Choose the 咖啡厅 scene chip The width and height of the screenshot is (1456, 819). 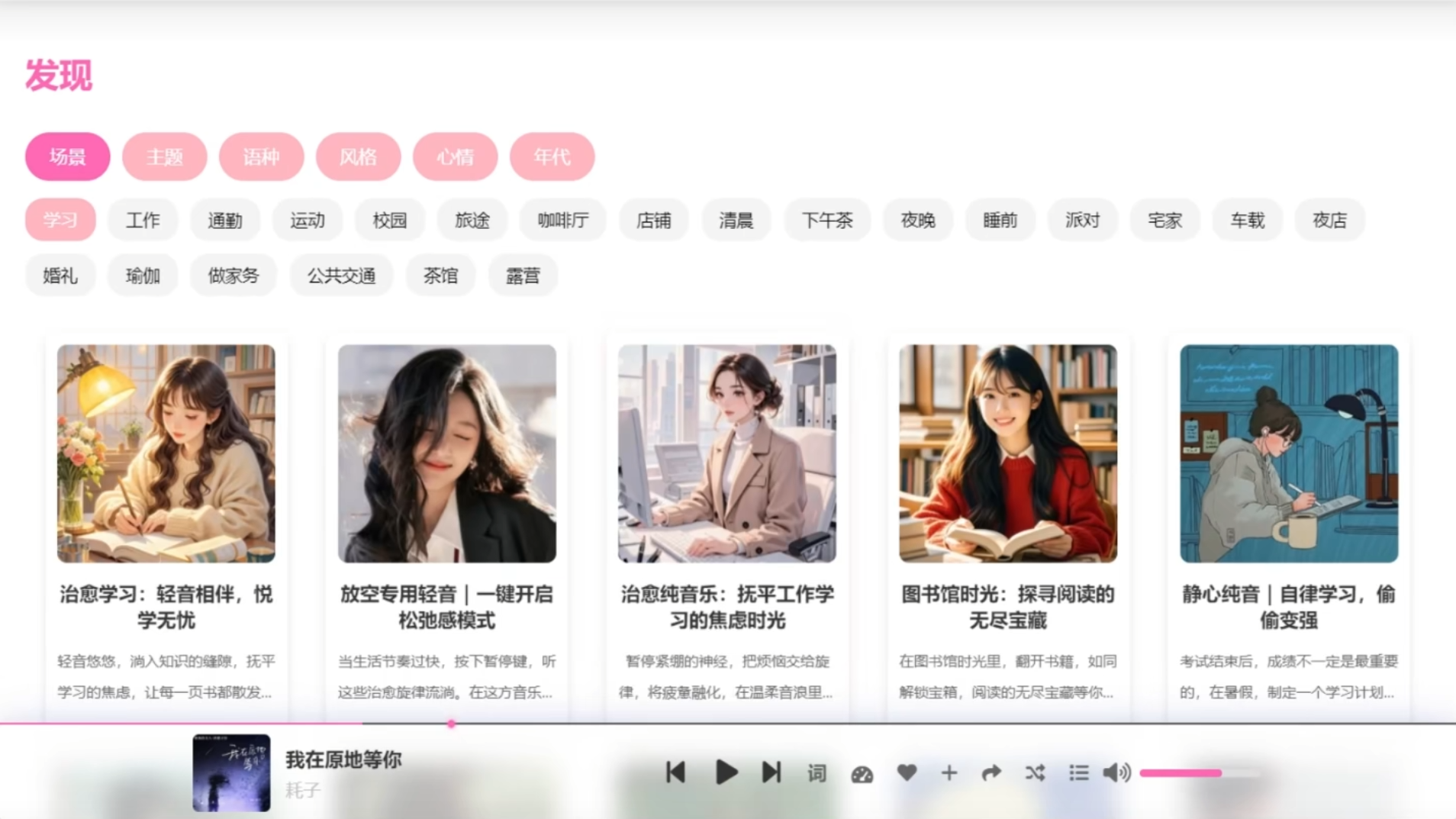tap(563, 220)
